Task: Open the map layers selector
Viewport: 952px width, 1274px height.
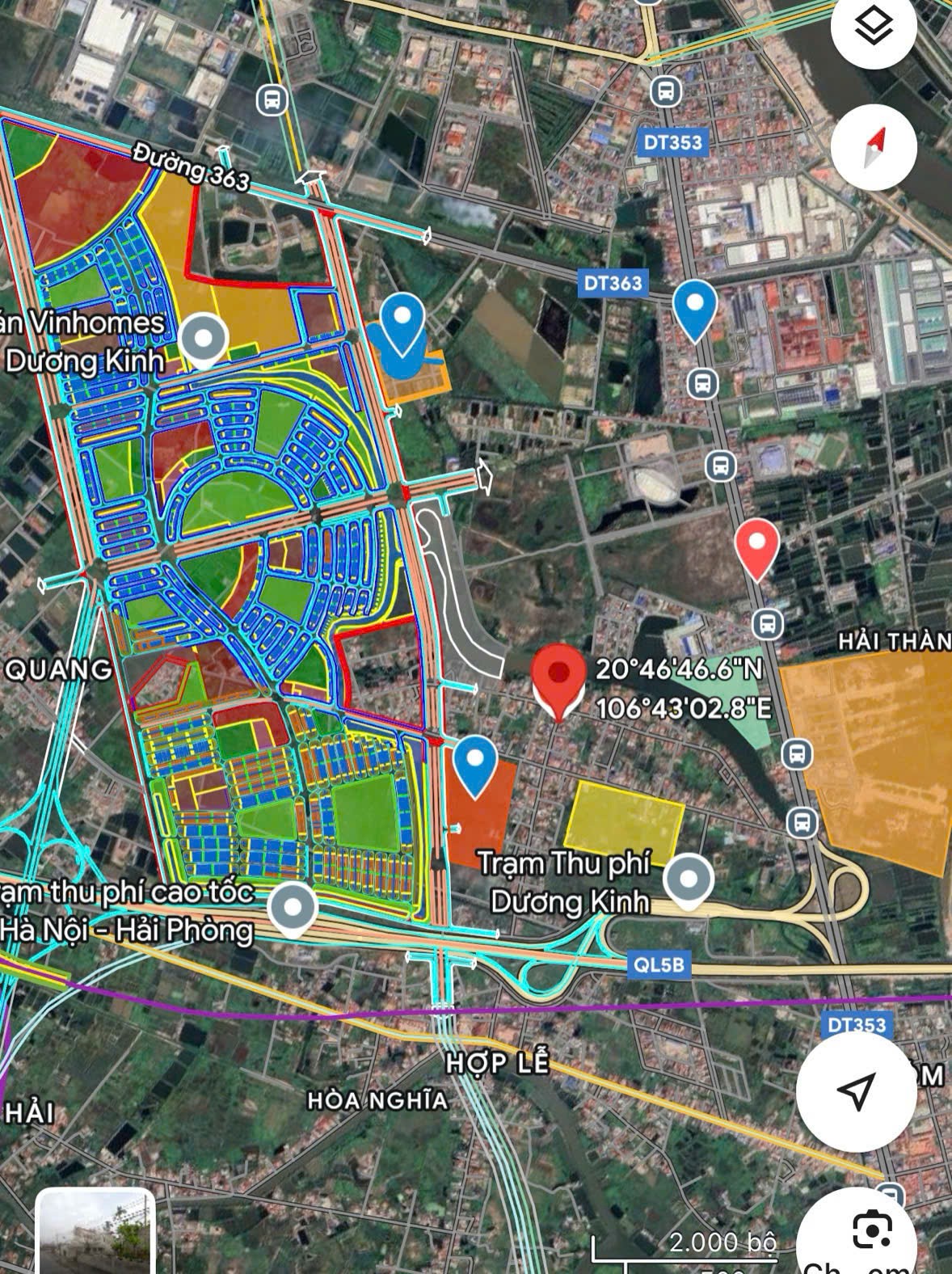Action: (x=874, y=28)
